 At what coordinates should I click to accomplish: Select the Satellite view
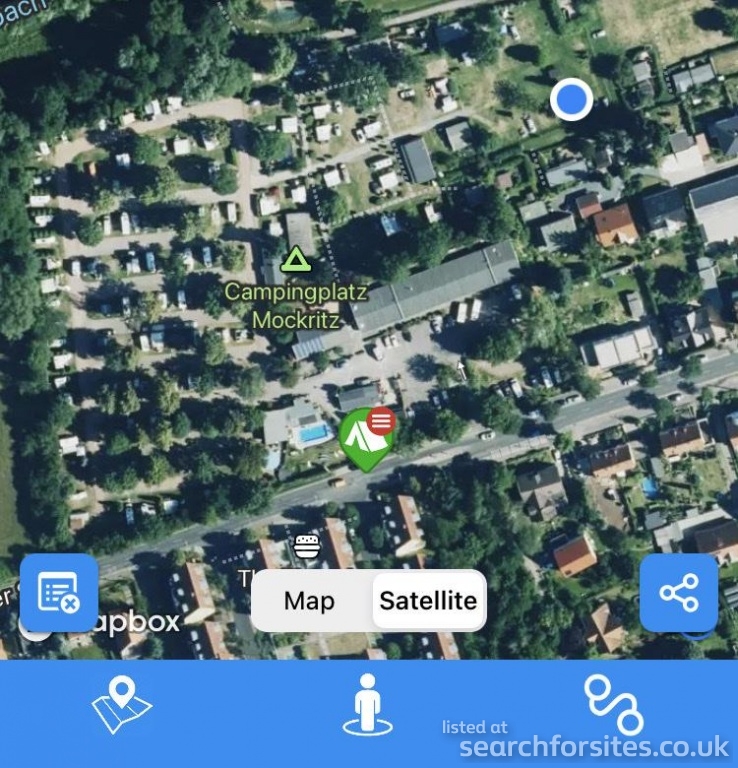[428, 601]
